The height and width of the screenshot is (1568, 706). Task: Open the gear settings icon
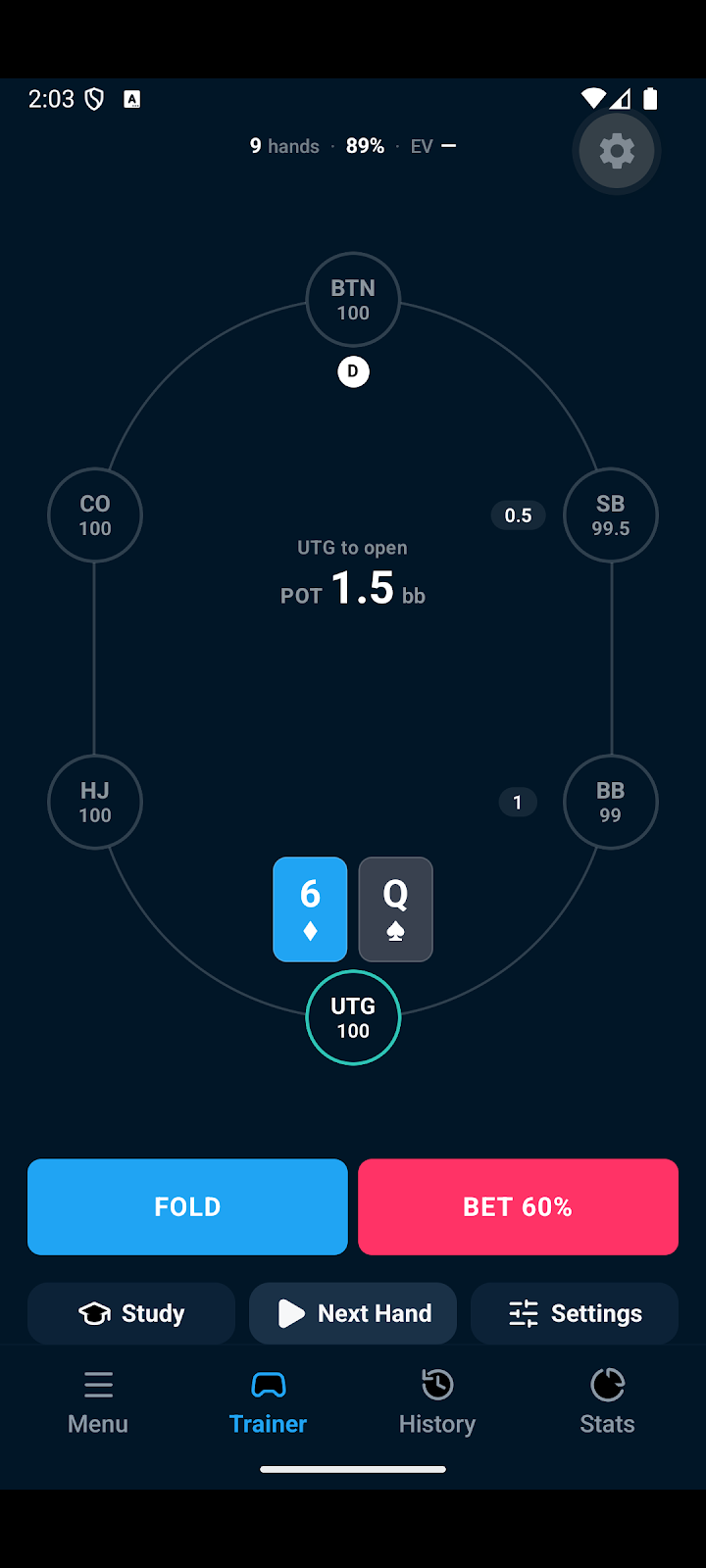click(616, 151)
